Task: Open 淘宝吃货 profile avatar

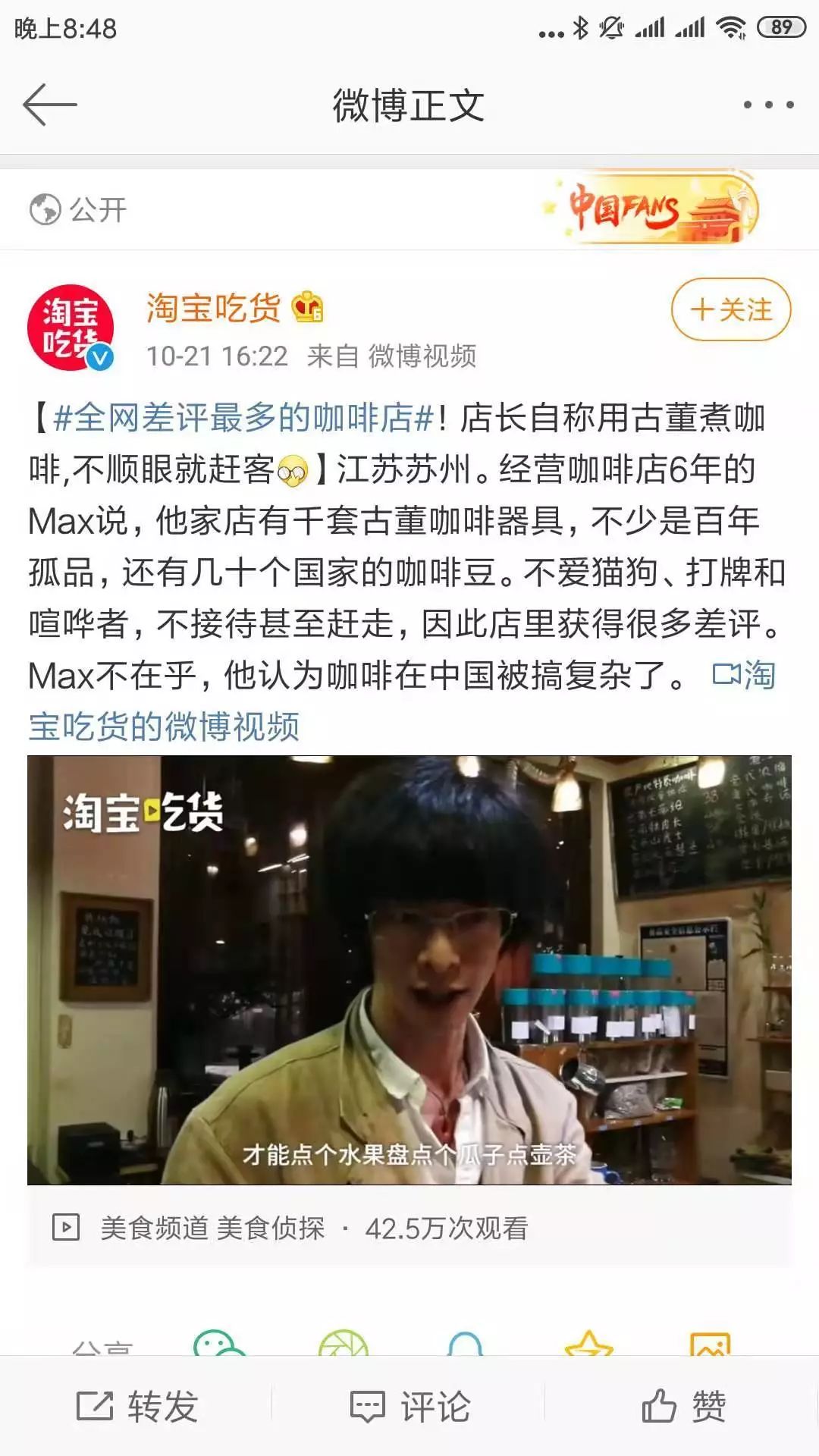Action: (70, 328)
